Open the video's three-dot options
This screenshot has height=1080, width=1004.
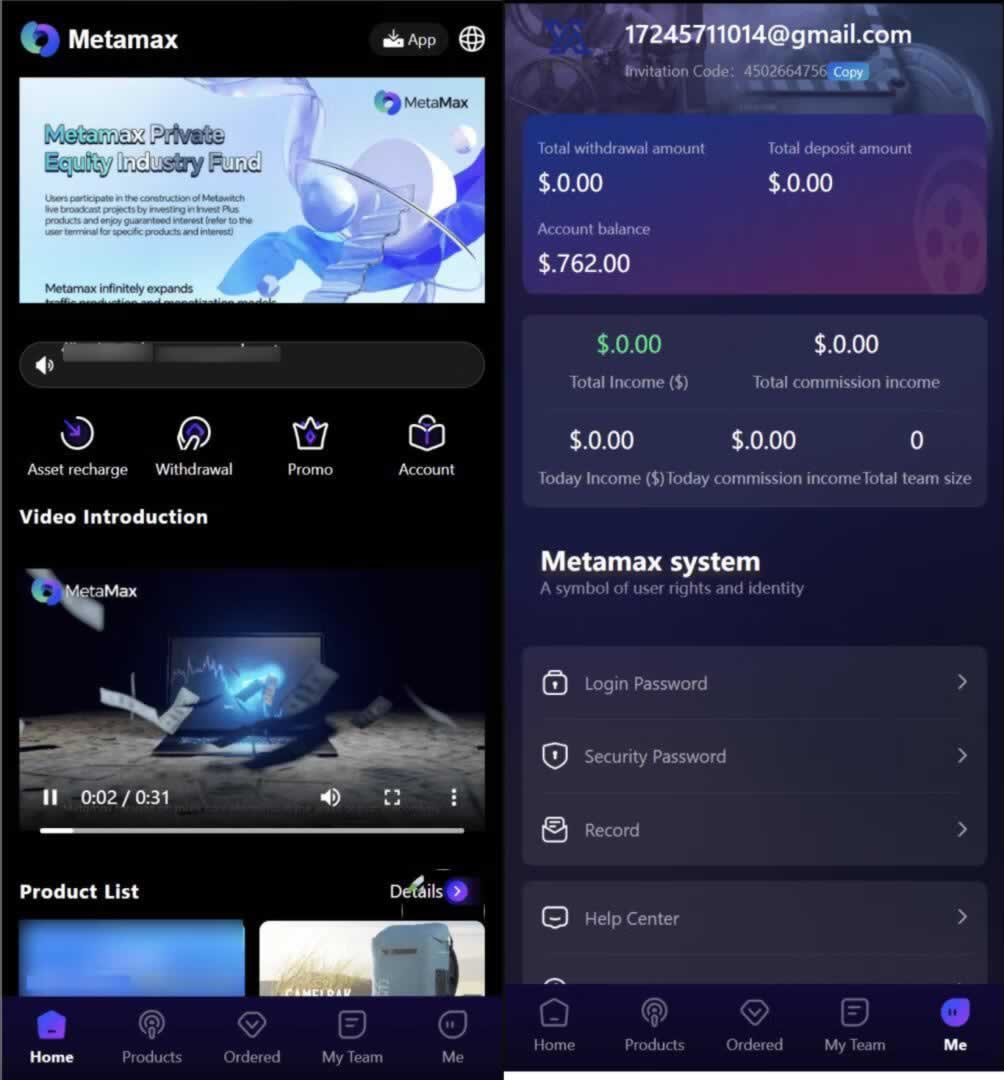point(453,797)
